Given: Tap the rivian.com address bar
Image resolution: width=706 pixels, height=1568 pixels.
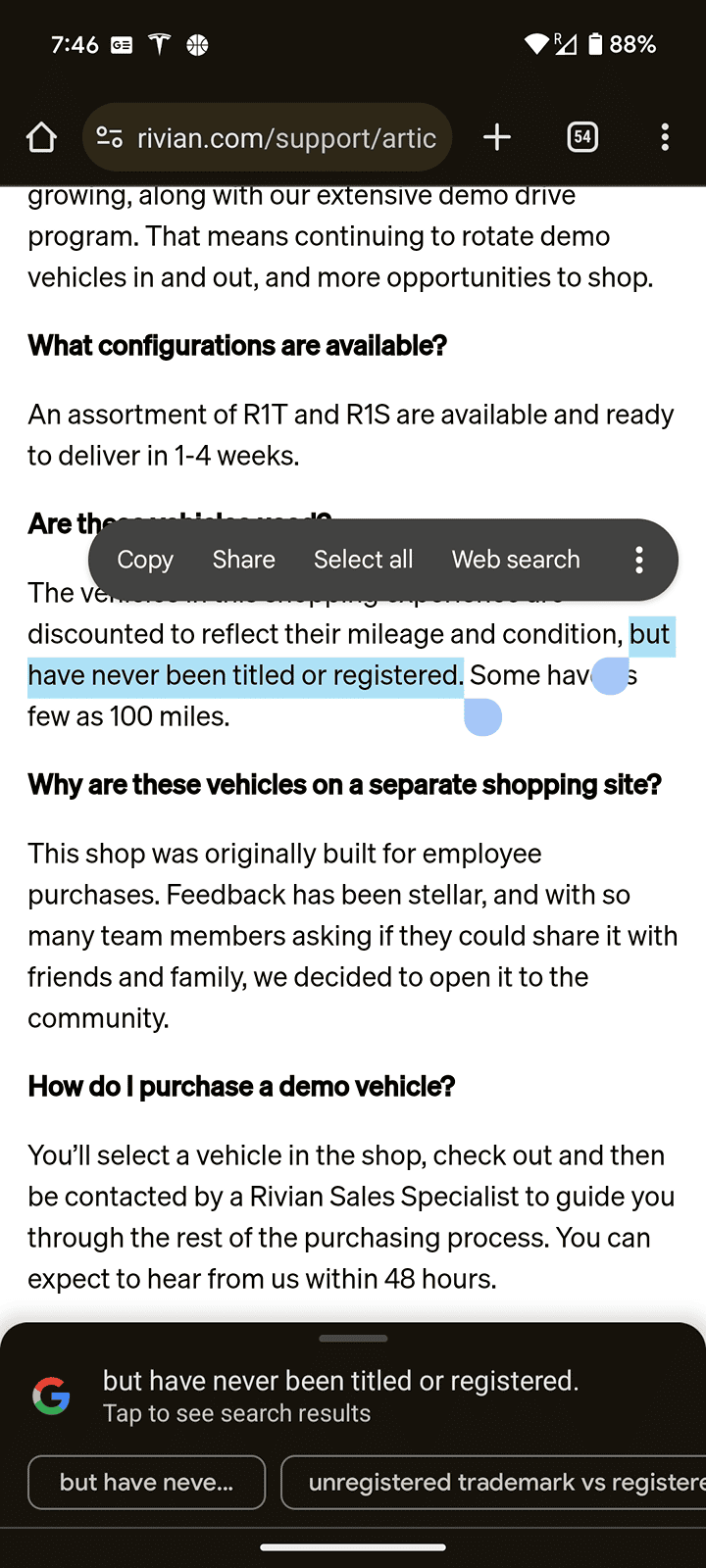Looking at the screenshot, I should click(267, 137).
